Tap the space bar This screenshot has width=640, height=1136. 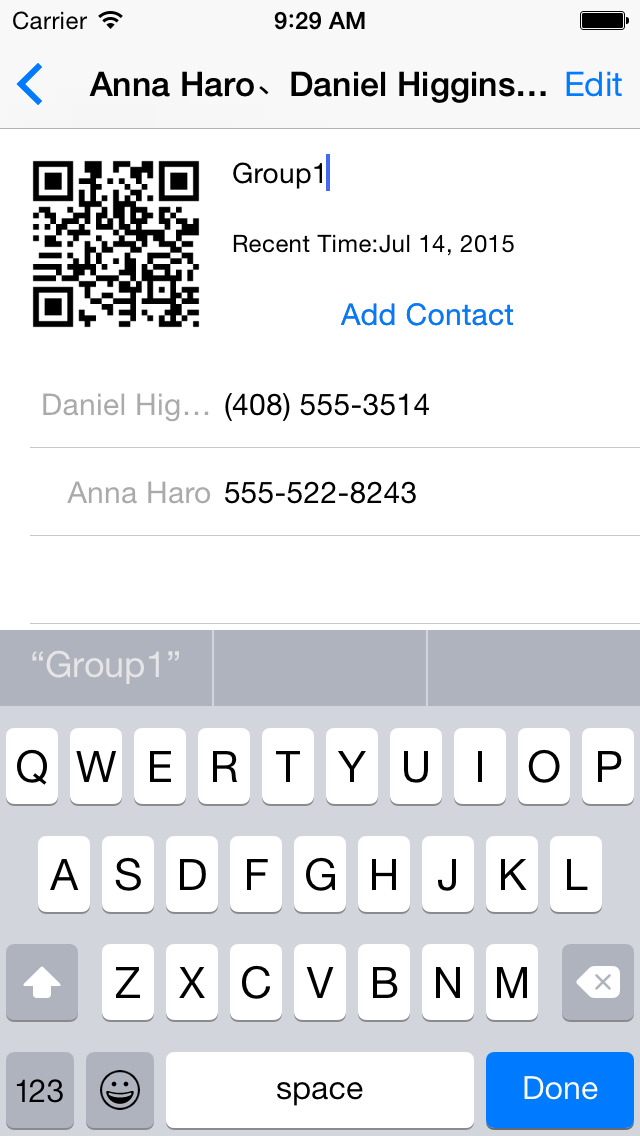pyautogui.click(x=320, y=1089)
